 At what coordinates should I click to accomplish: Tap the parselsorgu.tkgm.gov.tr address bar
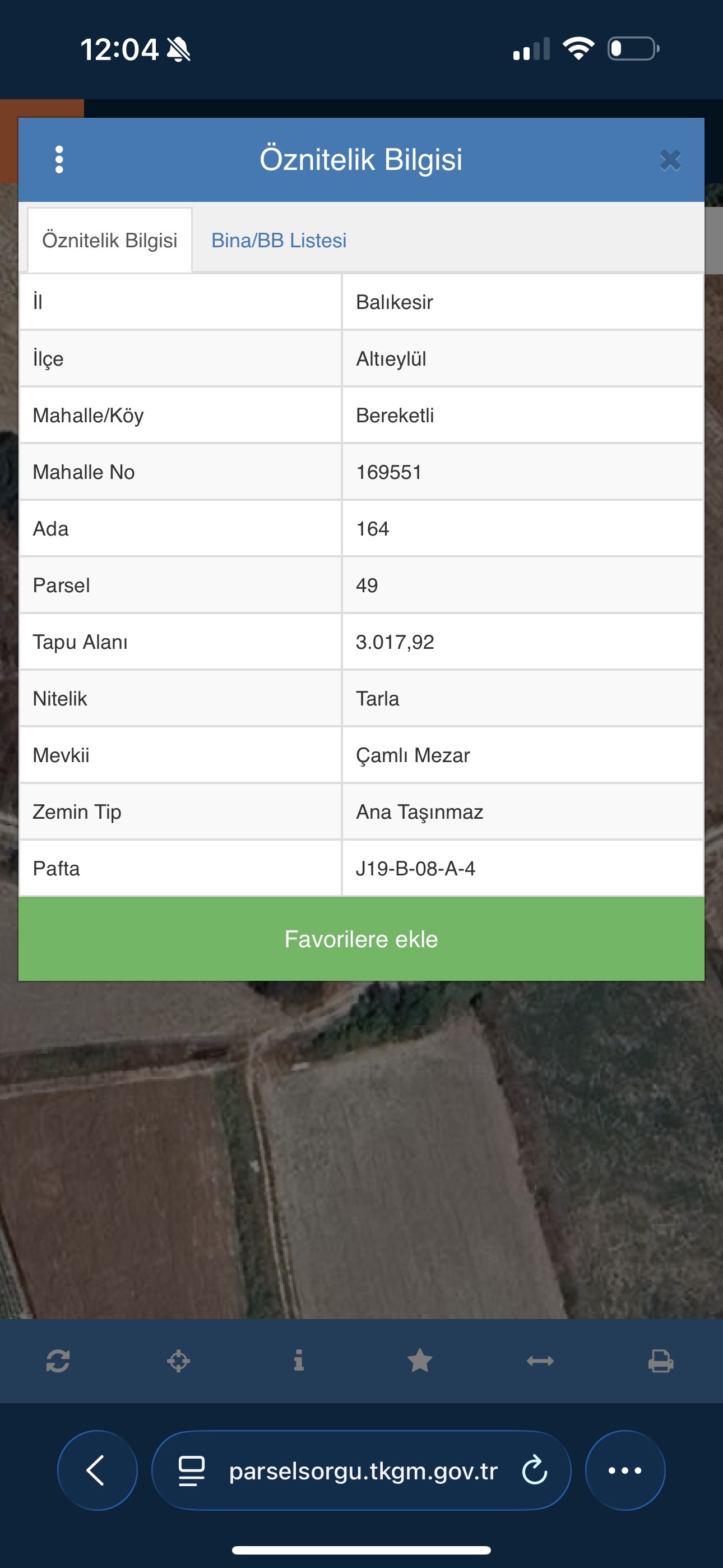point(363,1470)
